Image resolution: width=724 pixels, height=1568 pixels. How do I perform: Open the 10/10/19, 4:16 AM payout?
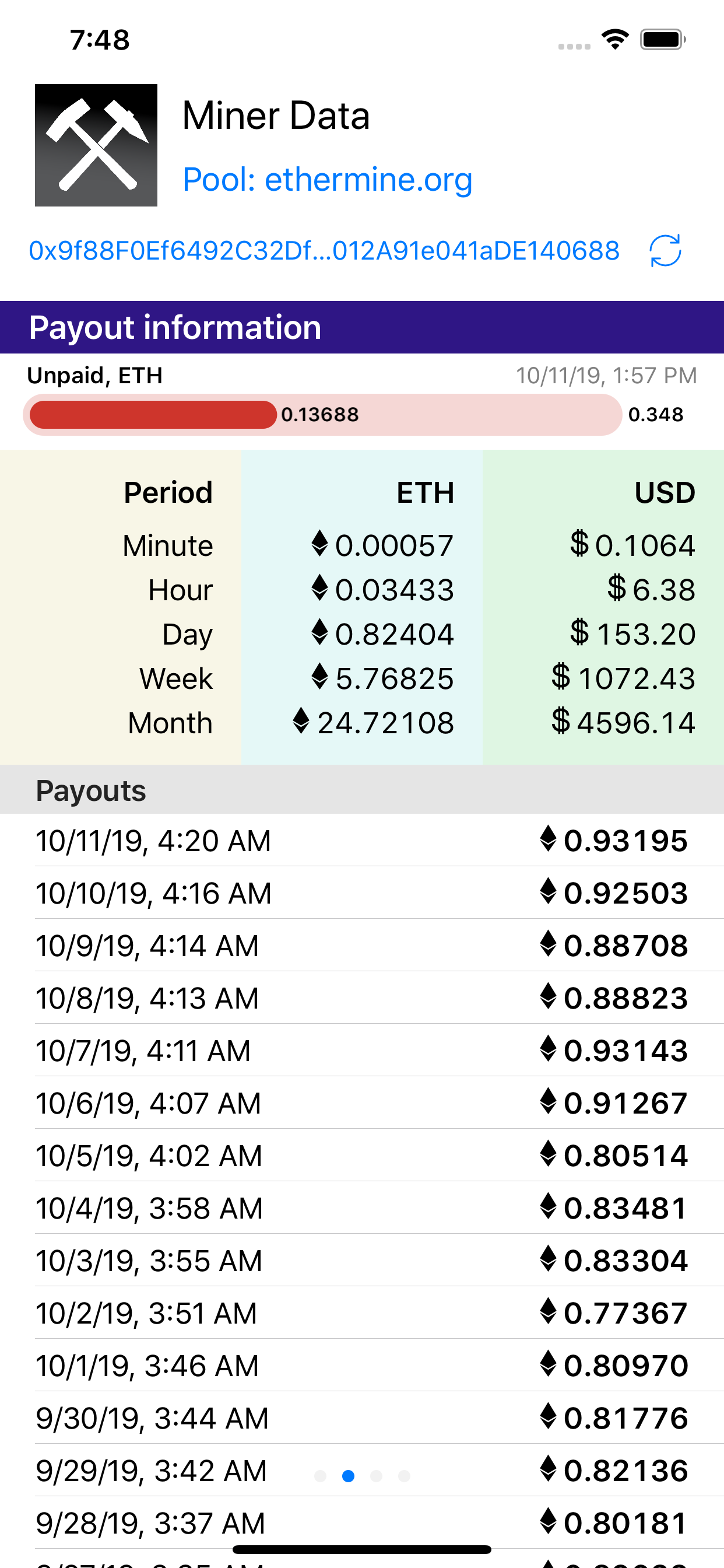[x=362, y=893]
